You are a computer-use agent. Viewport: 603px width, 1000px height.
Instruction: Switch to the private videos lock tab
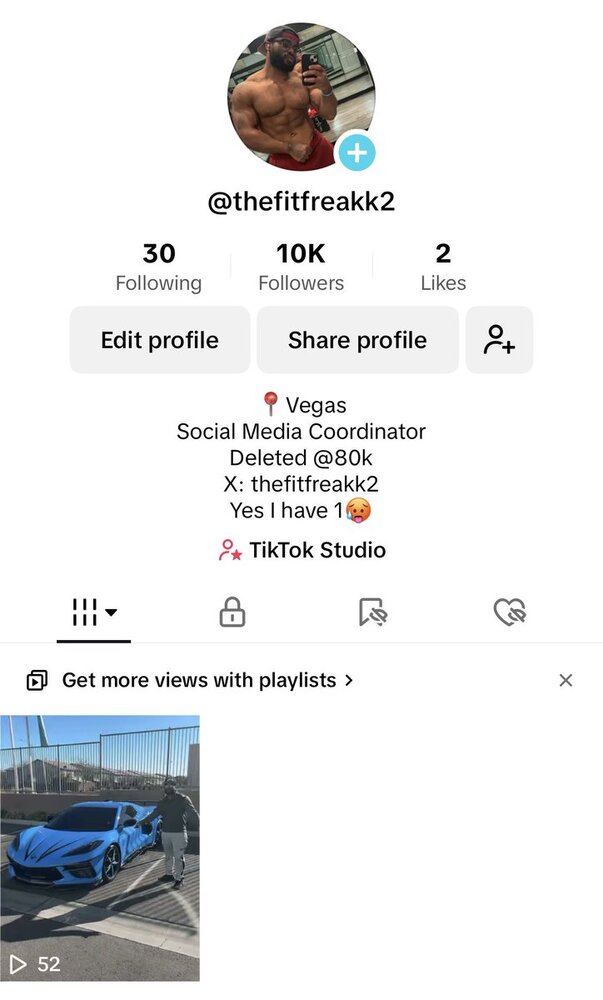[x=232, y=612]
